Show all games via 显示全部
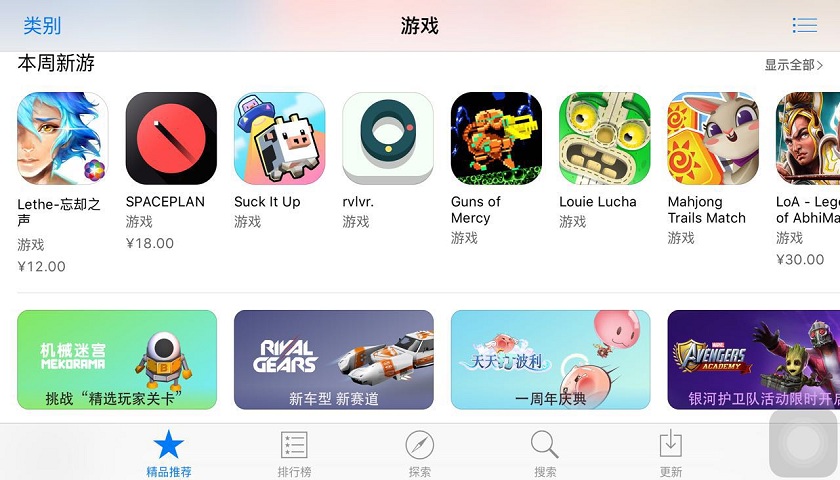 [793, 65]
